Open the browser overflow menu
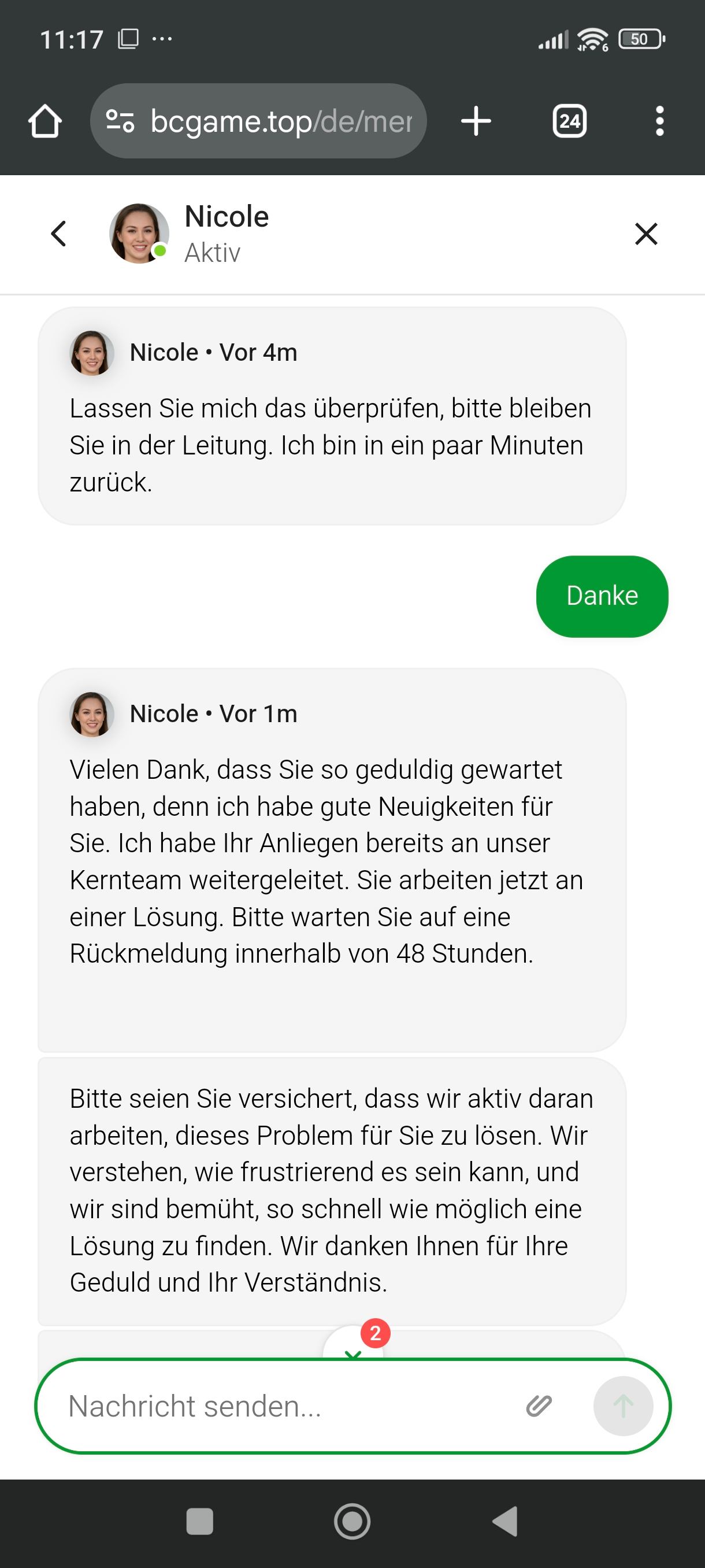The width and height of the screenshot is (705, 1568). tap(659, 121)
